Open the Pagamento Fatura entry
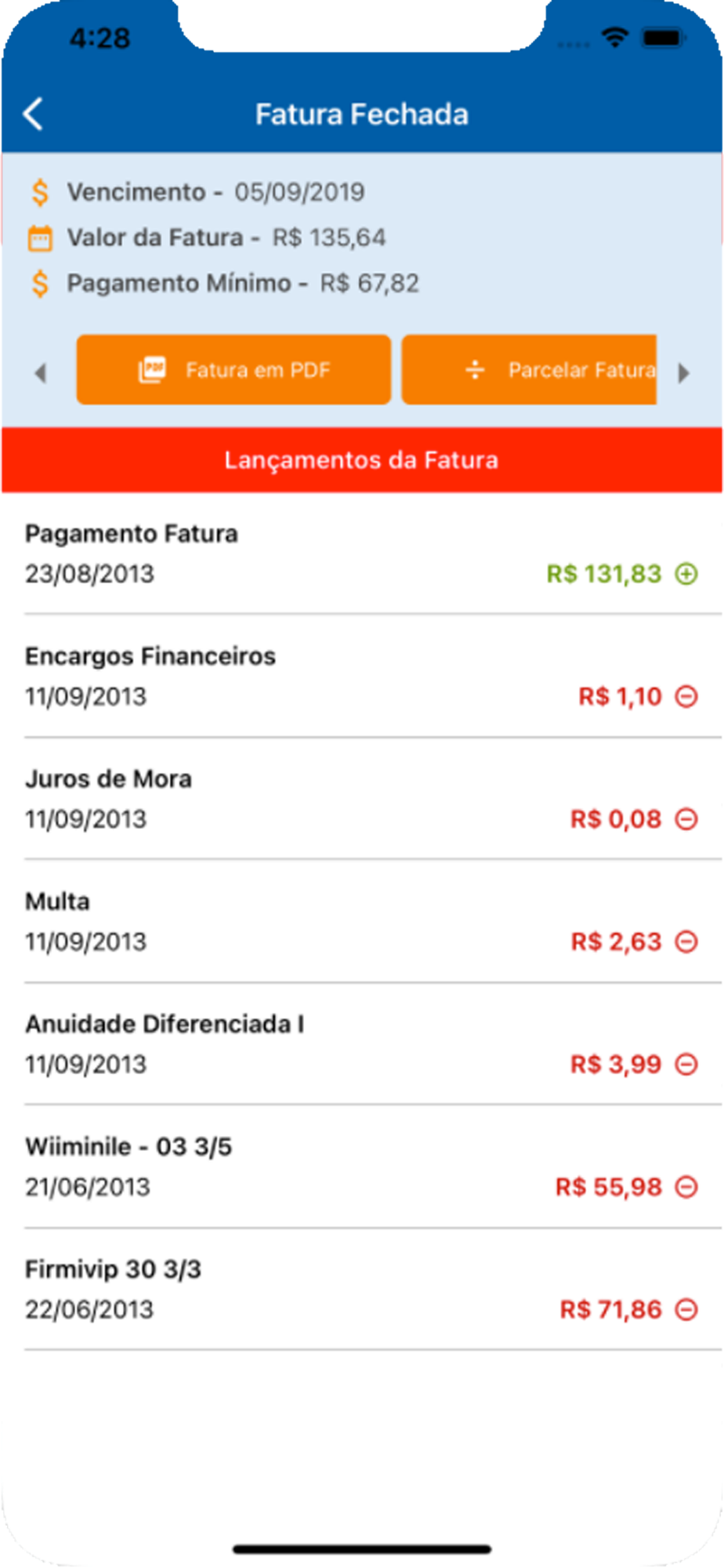Viewport: 724px width, 1568px height. click(x=362, y=554)
